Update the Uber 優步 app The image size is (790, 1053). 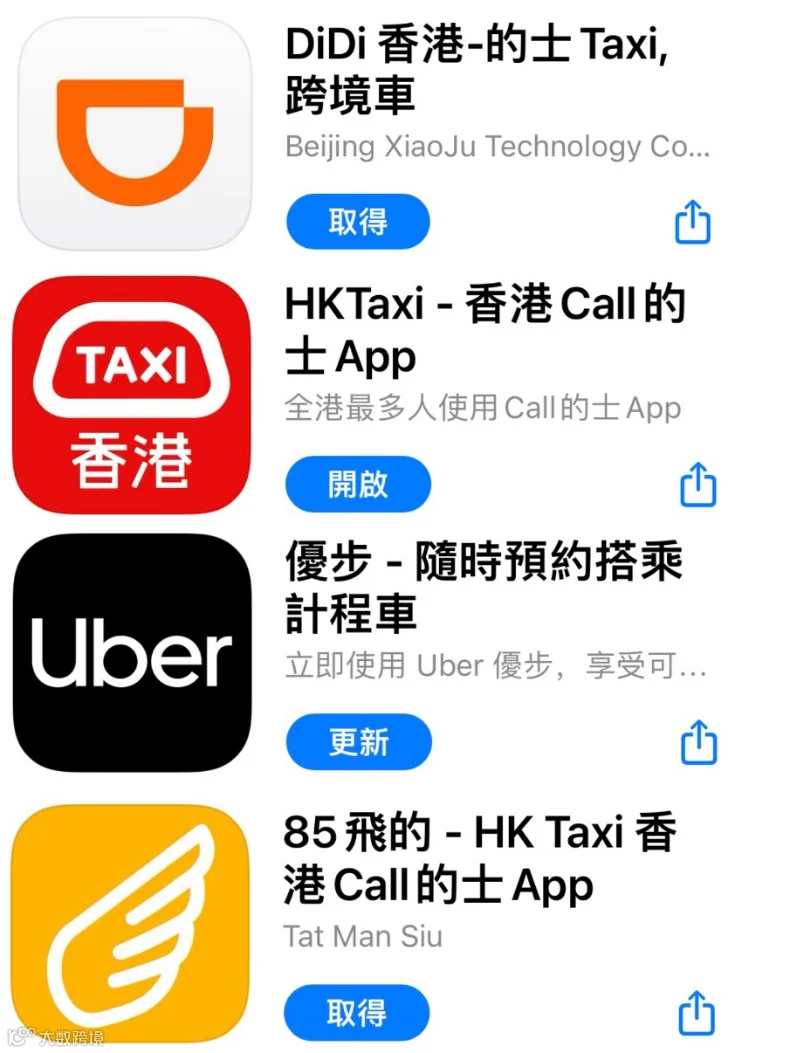point(359,742)
